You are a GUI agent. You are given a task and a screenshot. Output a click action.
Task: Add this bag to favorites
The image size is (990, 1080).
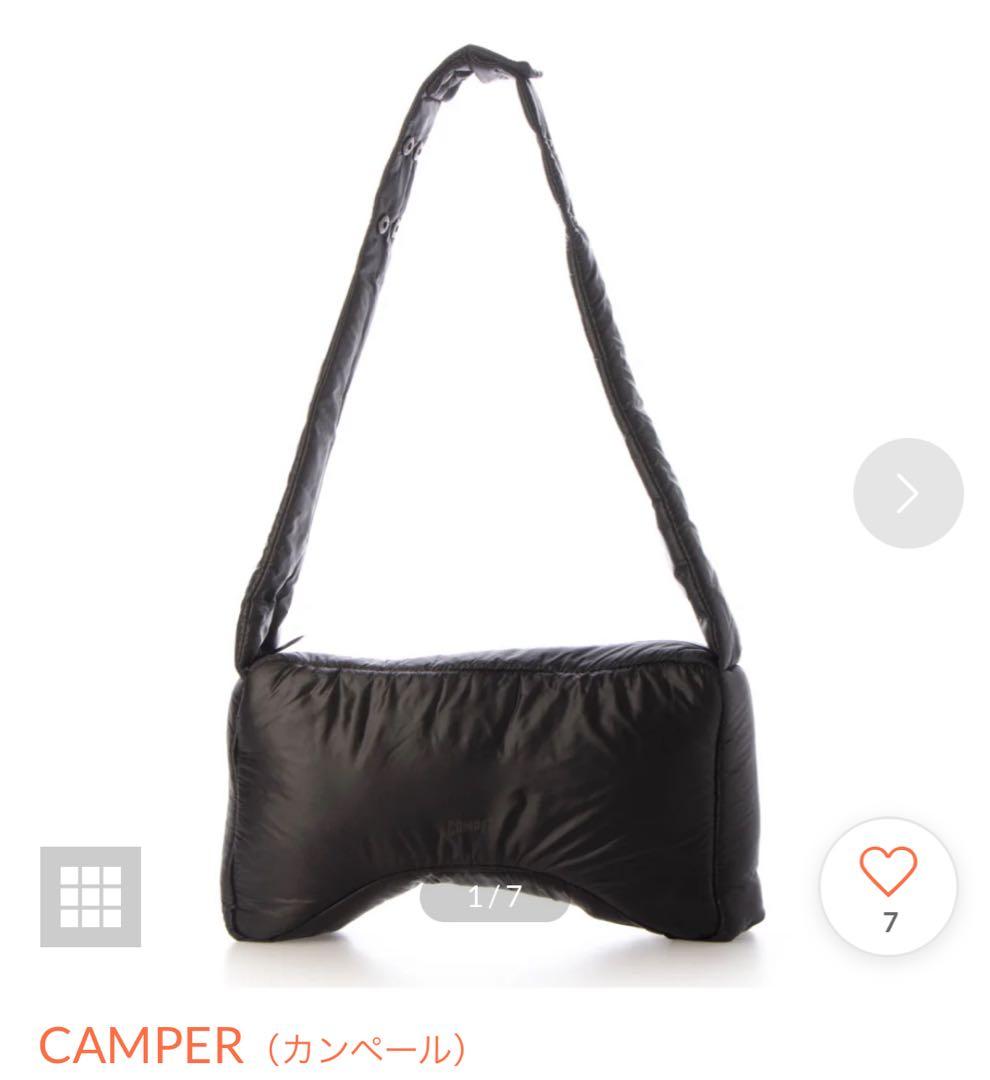(x=888, y=885)
